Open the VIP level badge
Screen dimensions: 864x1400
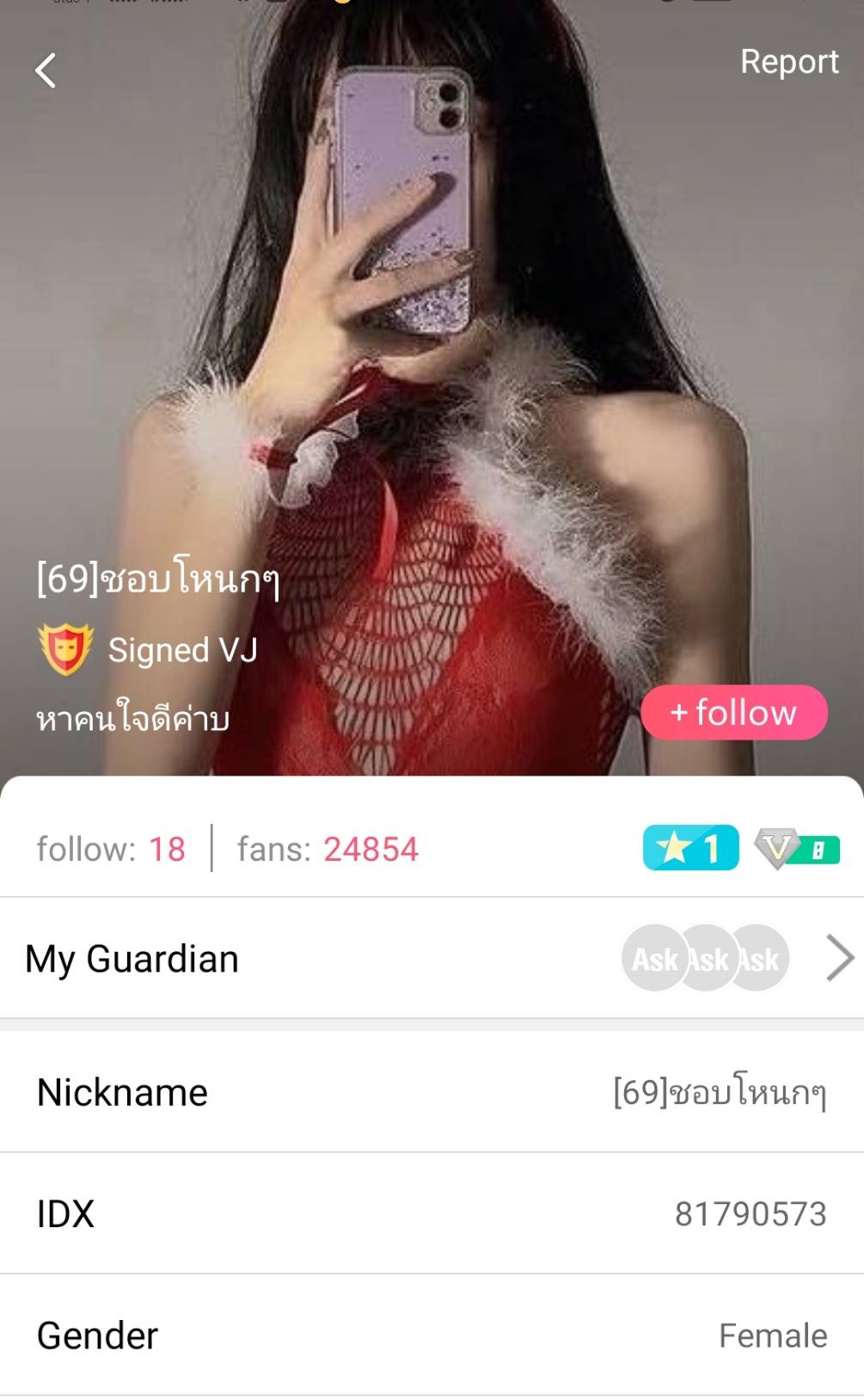pyautogui.click(x=796, y=849)
